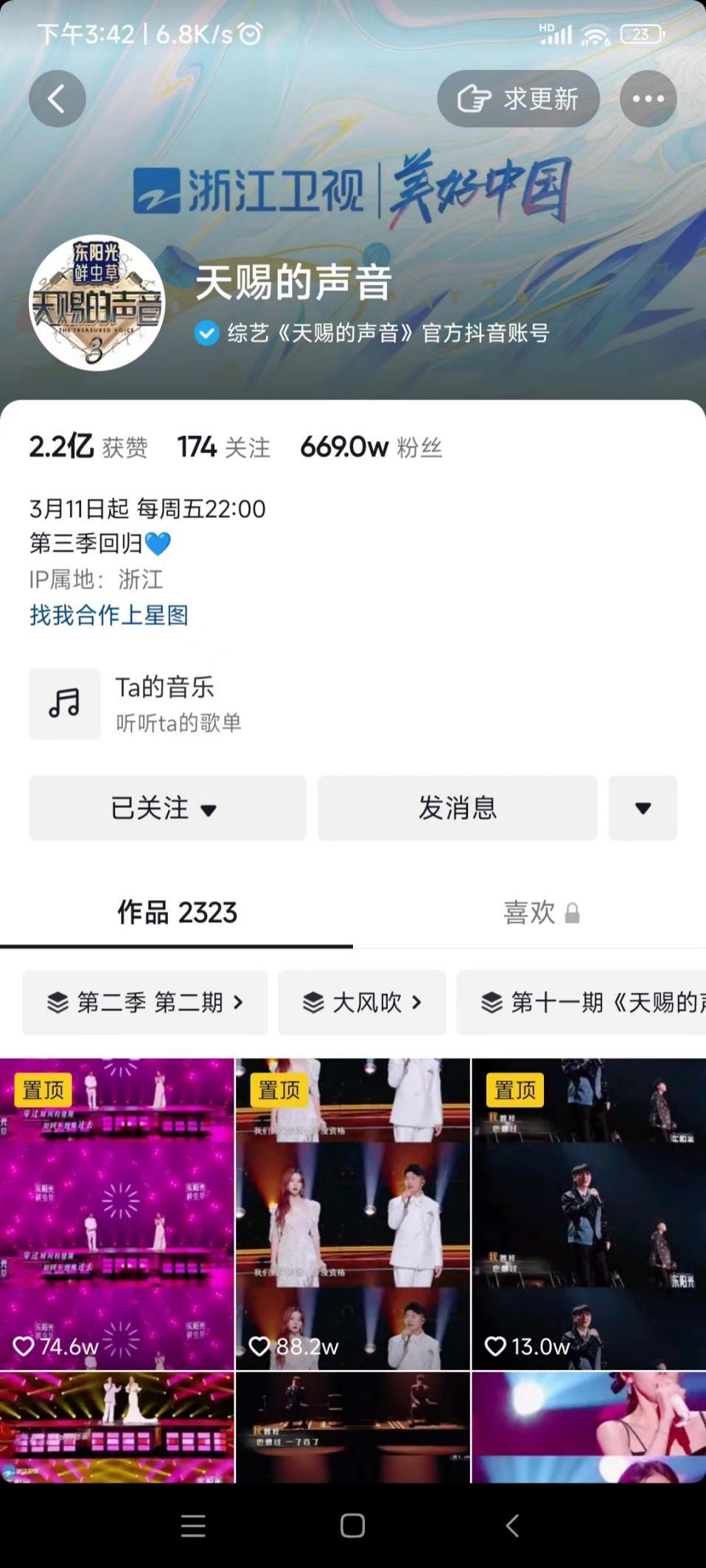Image resolution: width=706 pixels, height=1568 pixels.
Task: Play the pinned video with 88.2w likes
Action: pyautogui.click(x=352, y=1214)
